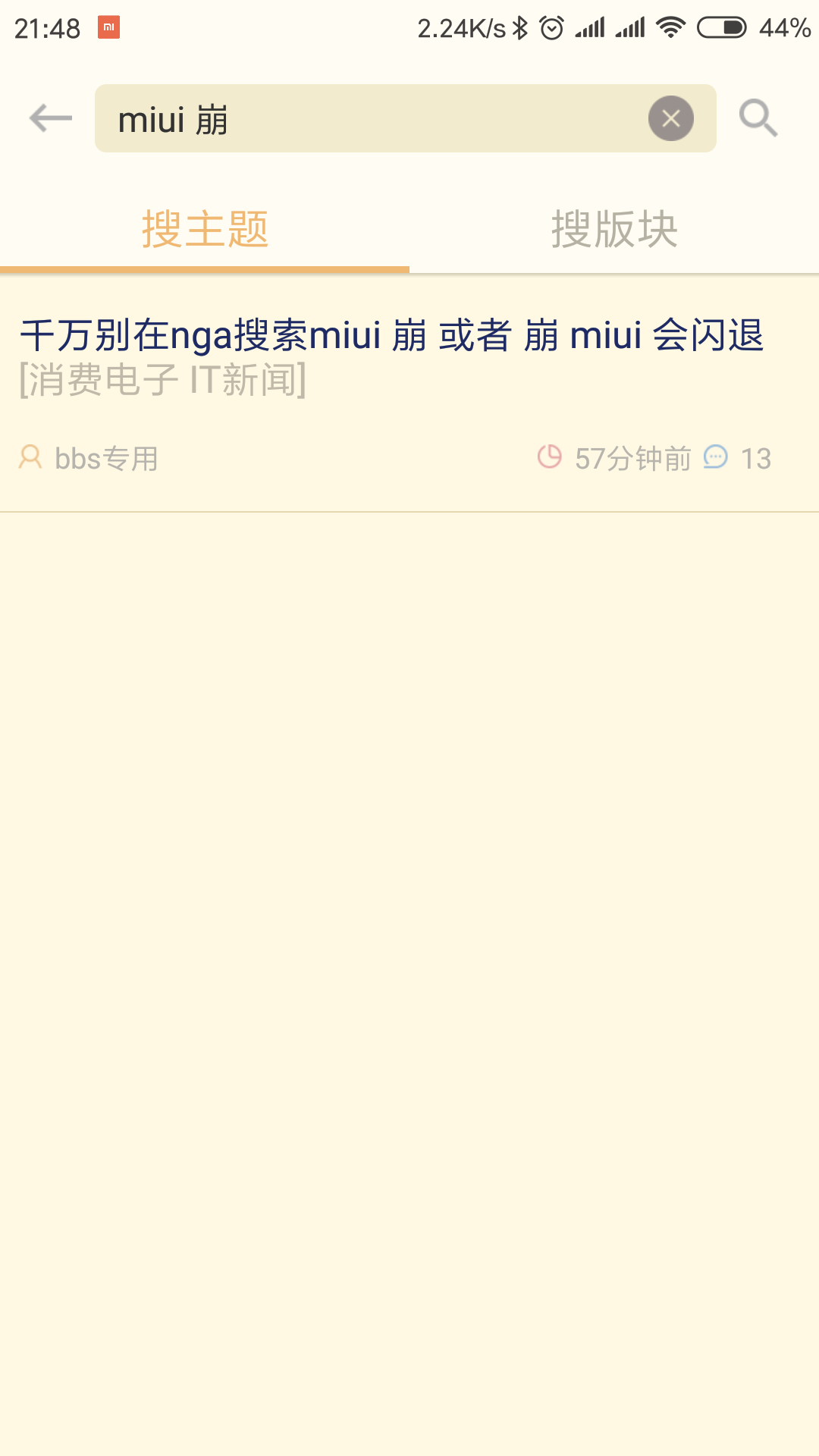819x1456 pixels.
Task: Tap the red clock icon near 57分钟前
Action: 549,458
